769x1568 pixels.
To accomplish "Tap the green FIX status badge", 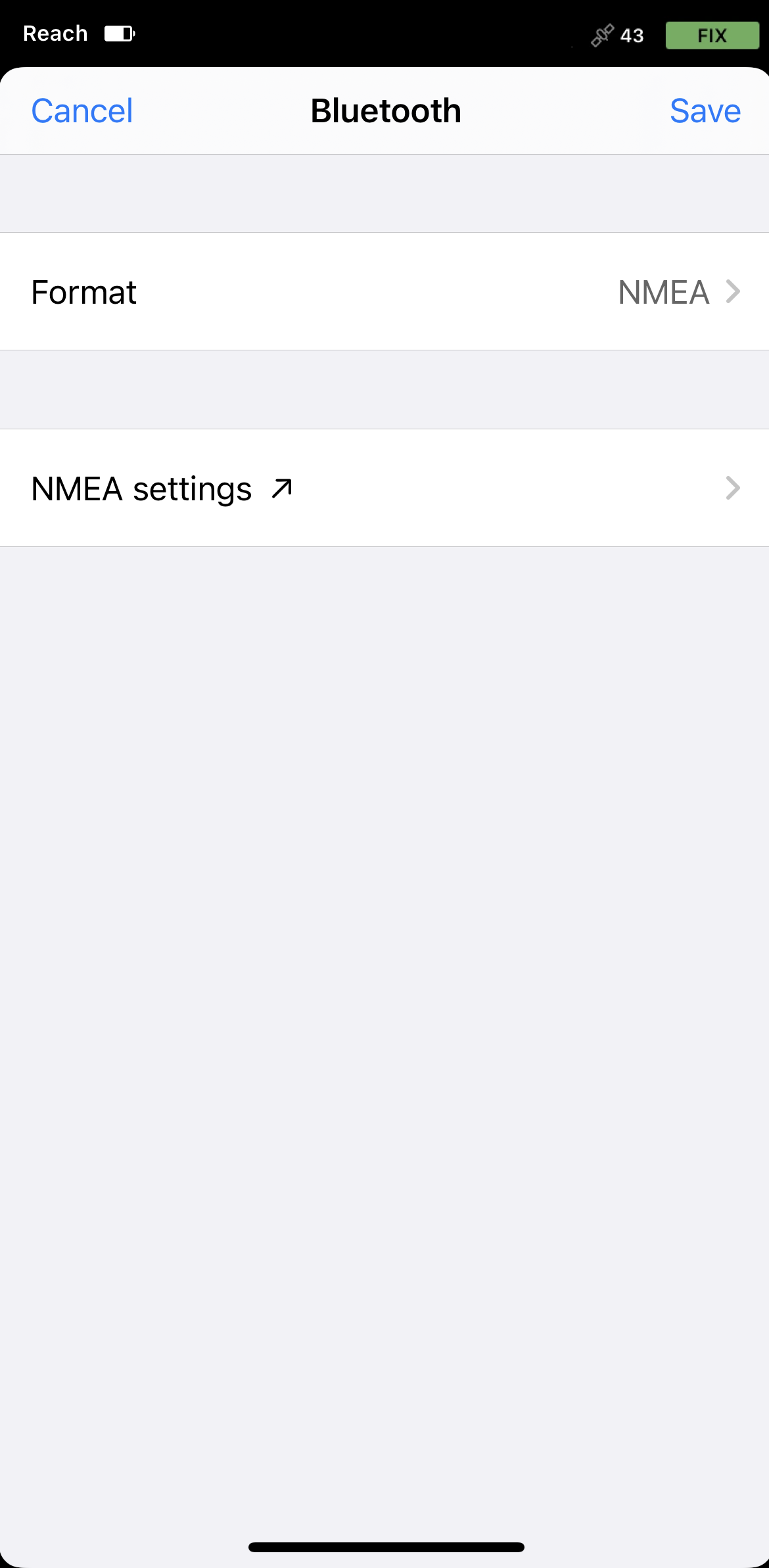I will [712, 36].
